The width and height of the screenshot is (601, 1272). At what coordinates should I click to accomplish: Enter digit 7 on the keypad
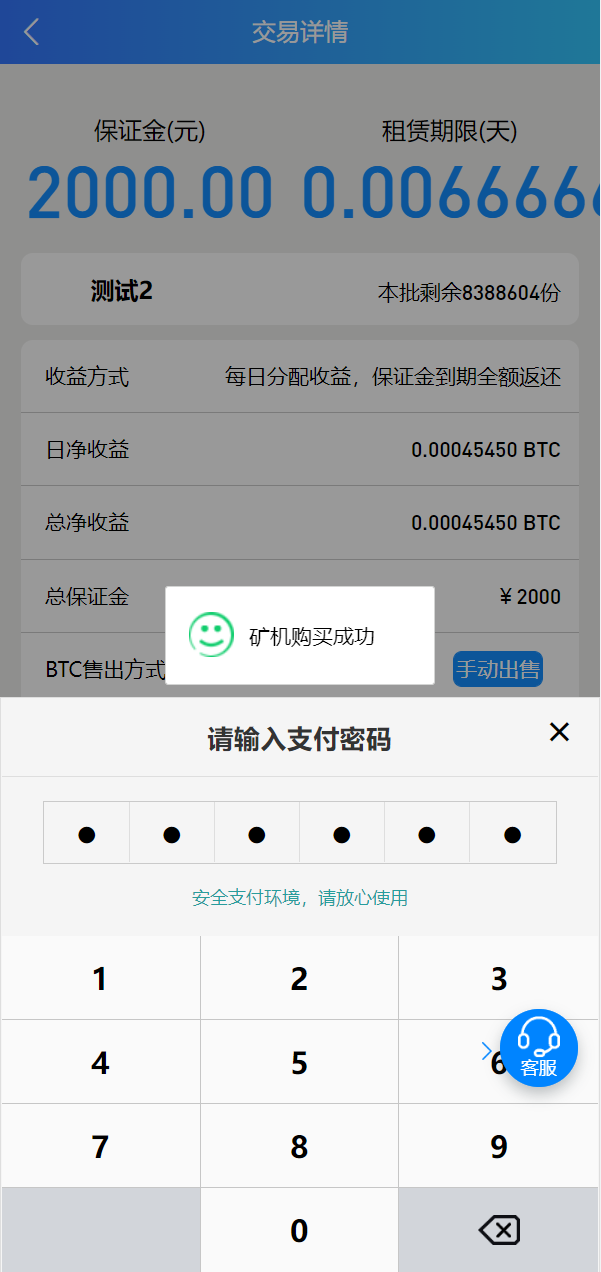(100, 1146)
